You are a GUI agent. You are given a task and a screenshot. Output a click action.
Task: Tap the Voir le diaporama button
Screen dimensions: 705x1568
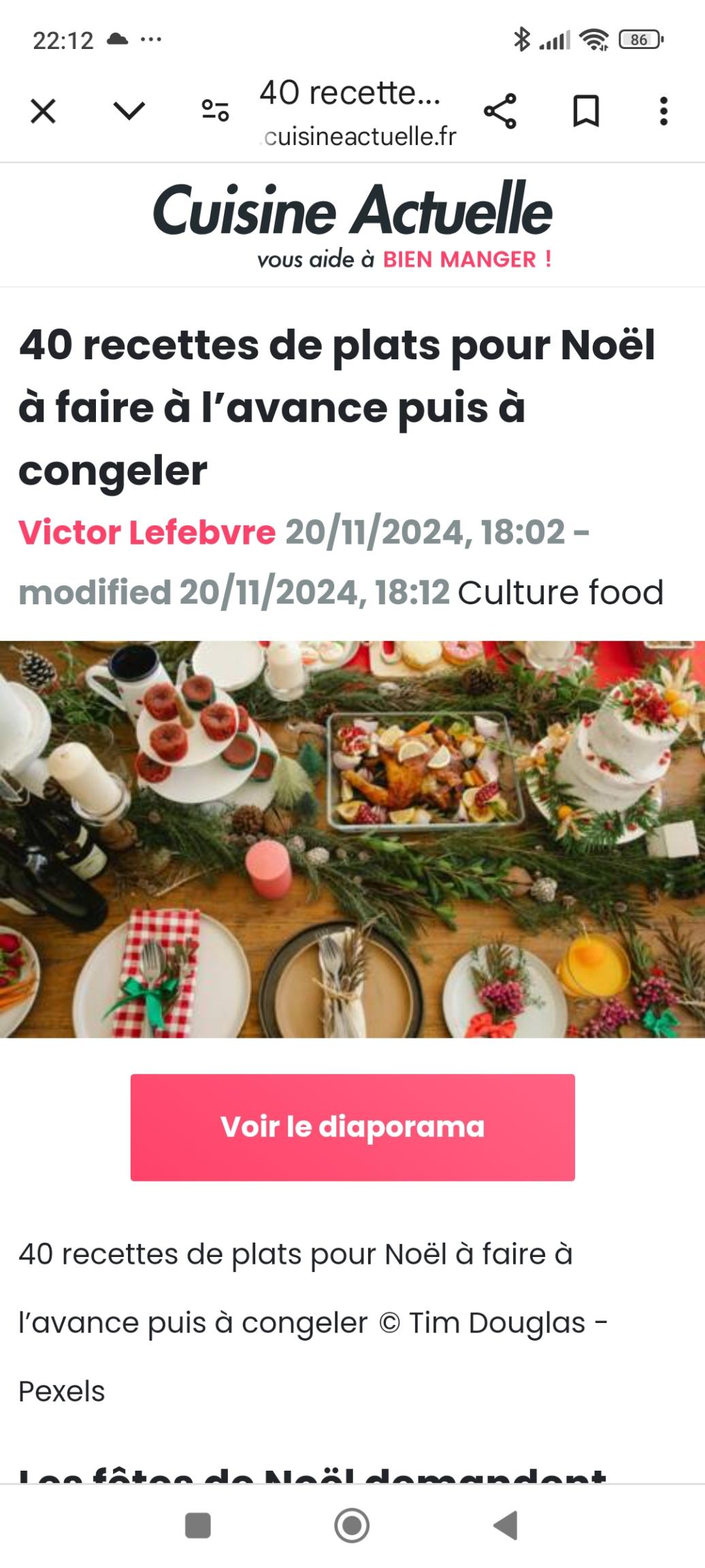point(352,1127)
